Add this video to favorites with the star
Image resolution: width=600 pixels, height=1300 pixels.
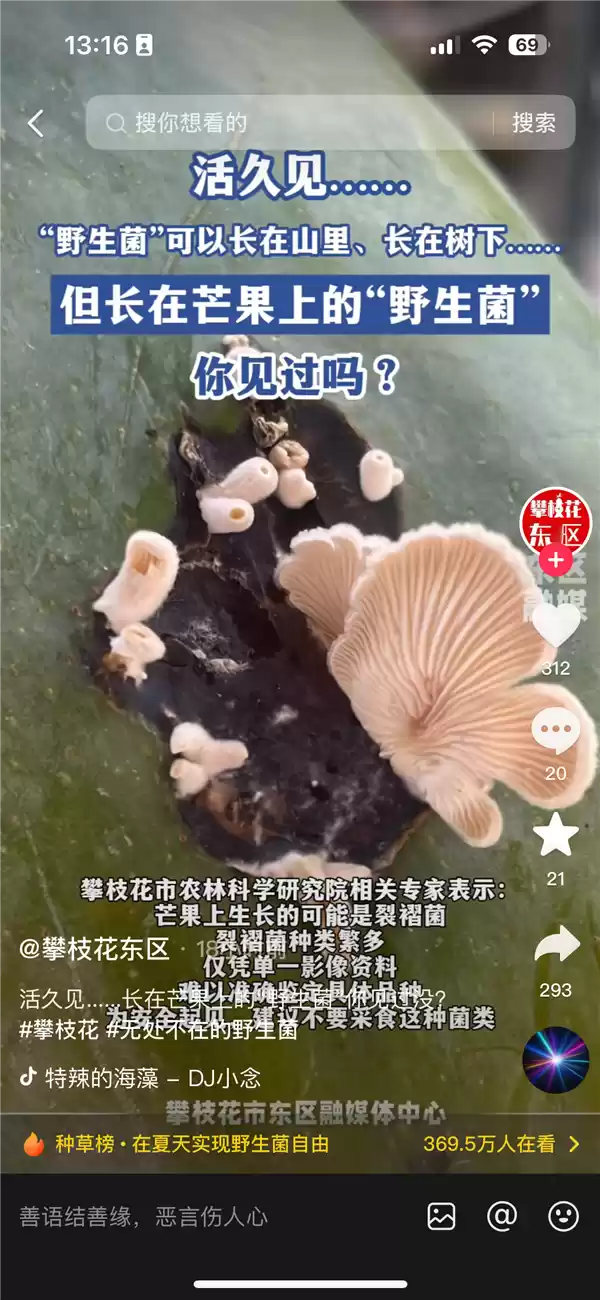pyautogui.click(x=555, y=836)
